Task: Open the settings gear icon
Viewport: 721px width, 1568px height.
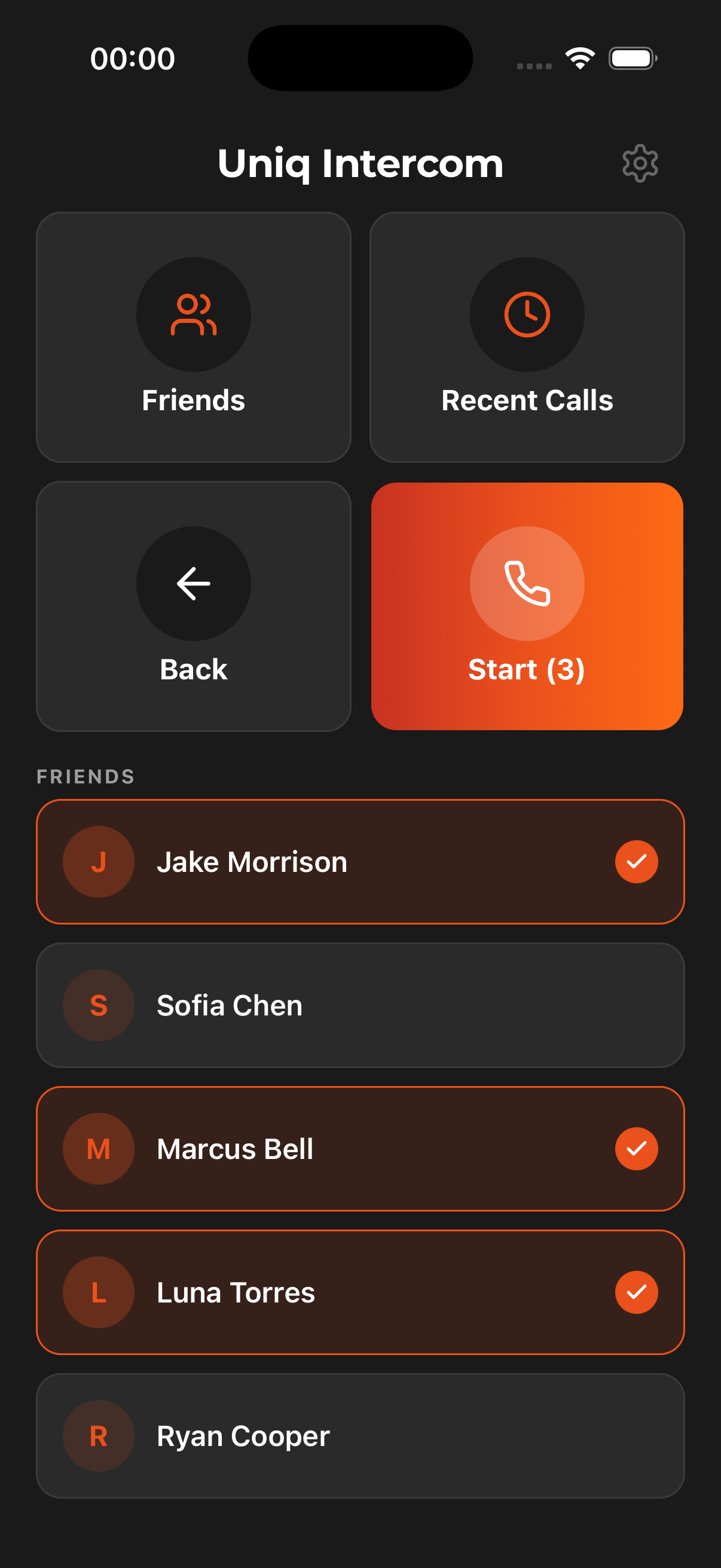Action: pos(640,163)
